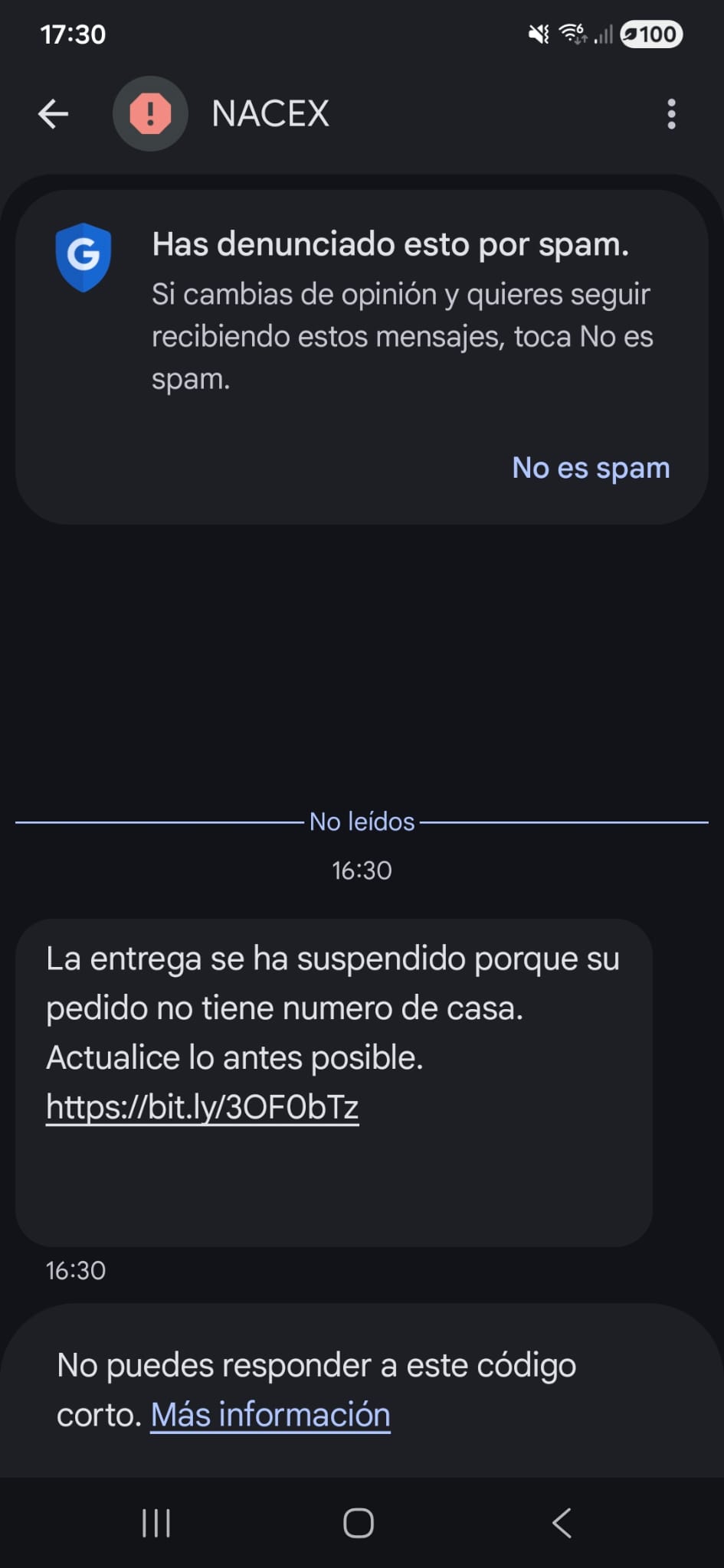Tap the 16:30 timestamp under the message
724x1568 pixels.
[75, 1270]
